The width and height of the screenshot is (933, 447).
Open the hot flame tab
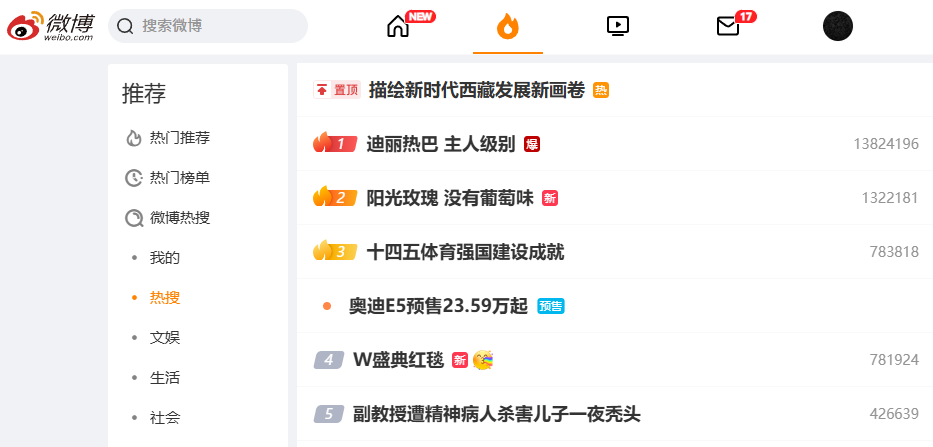(x=508, y=27)
